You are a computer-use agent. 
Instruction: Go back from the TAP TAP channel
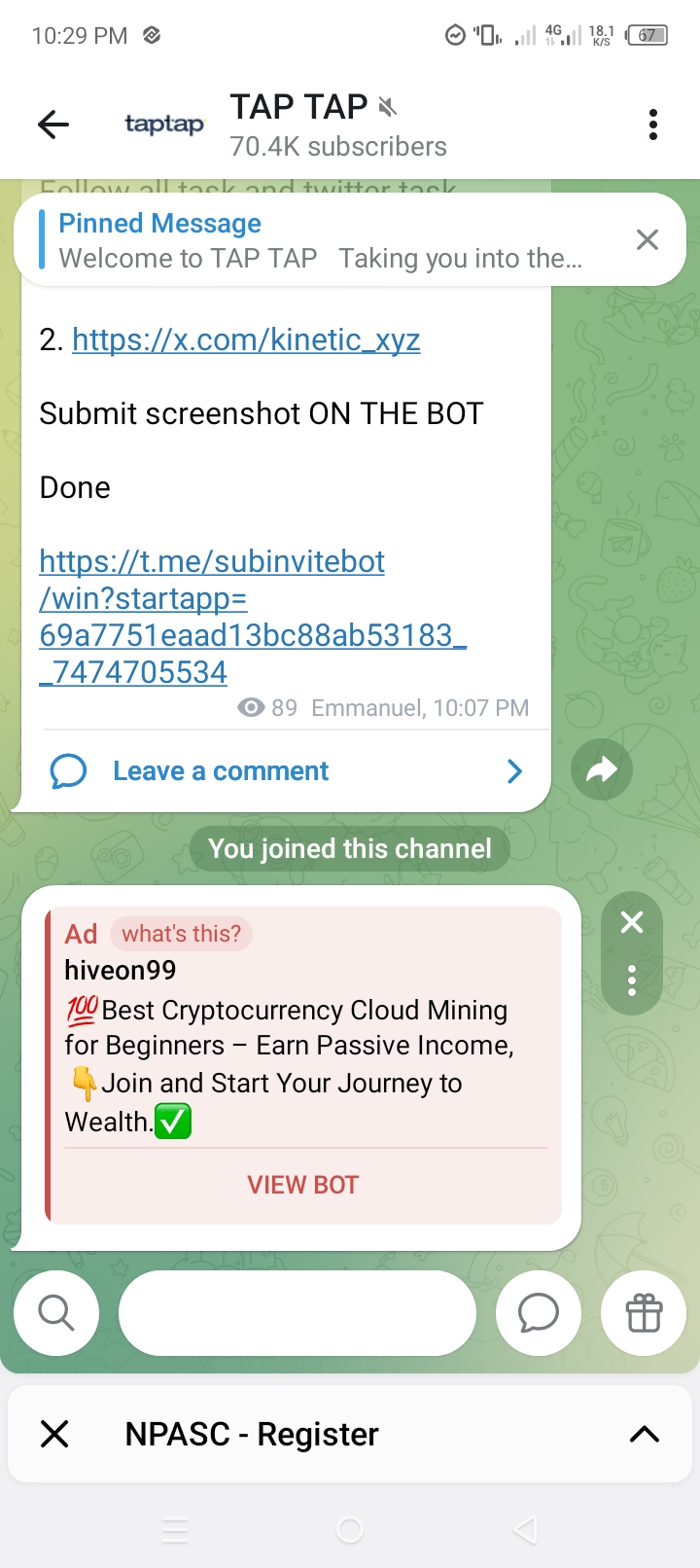pyautogui.click(x=53, y=125)
